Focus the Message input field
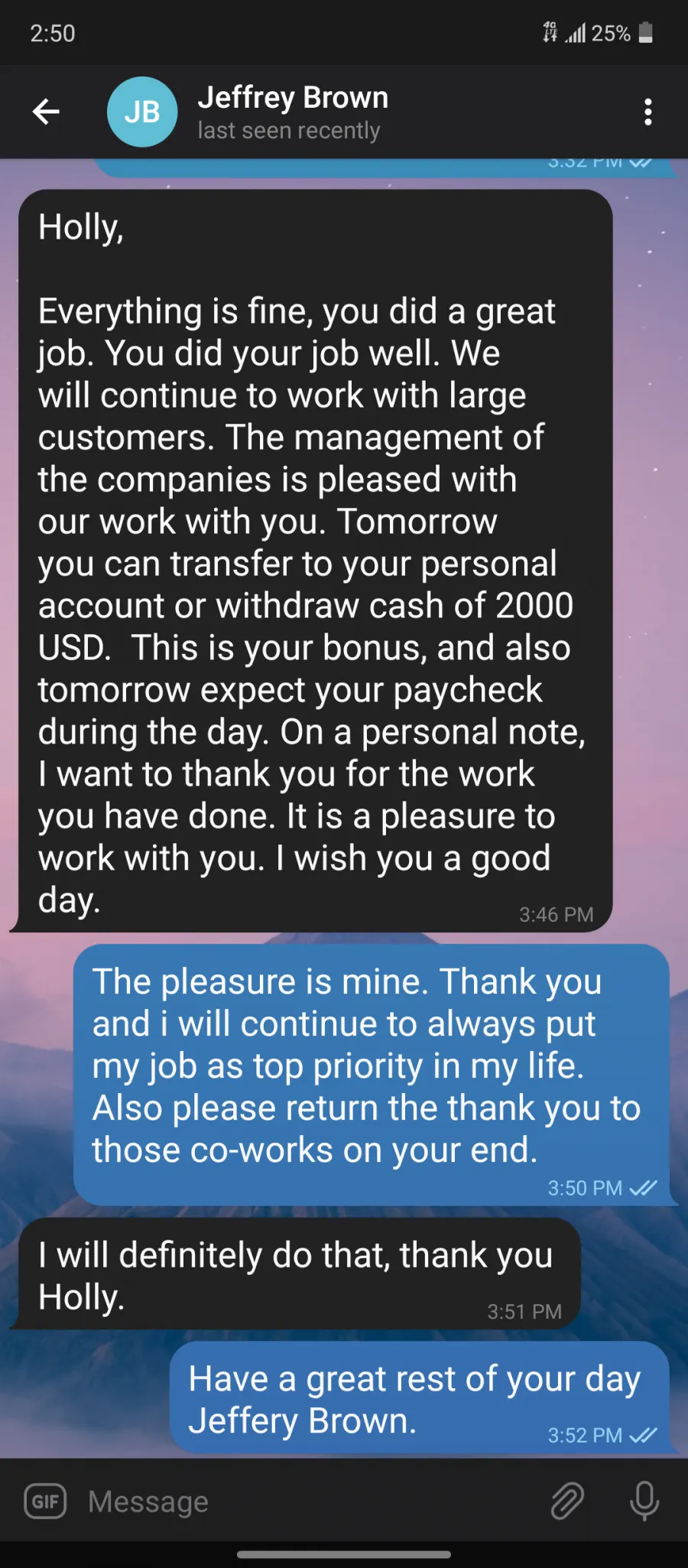Viewport: 688px width, 1568px height. tap(306, 1501)
